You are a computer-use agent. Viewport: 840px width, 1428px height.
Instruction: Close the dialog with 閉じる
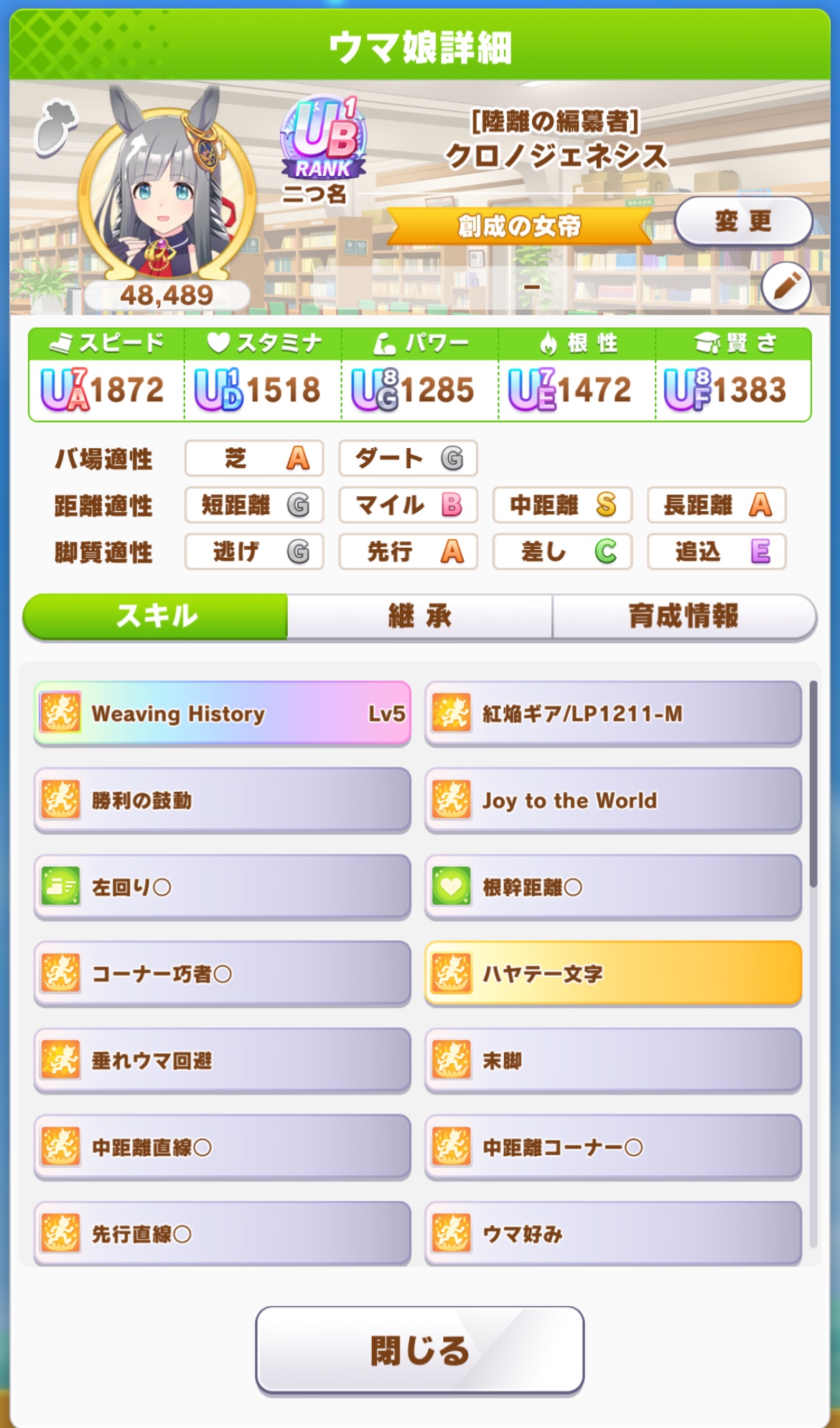pos(420,1350)
